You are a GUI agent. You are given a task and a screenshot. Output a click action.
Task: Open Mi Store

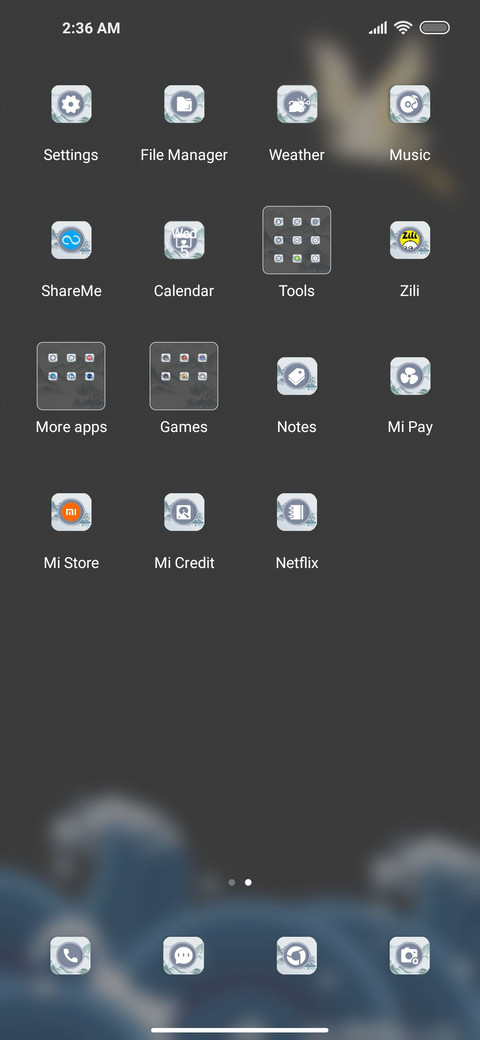tap(71, 512)
